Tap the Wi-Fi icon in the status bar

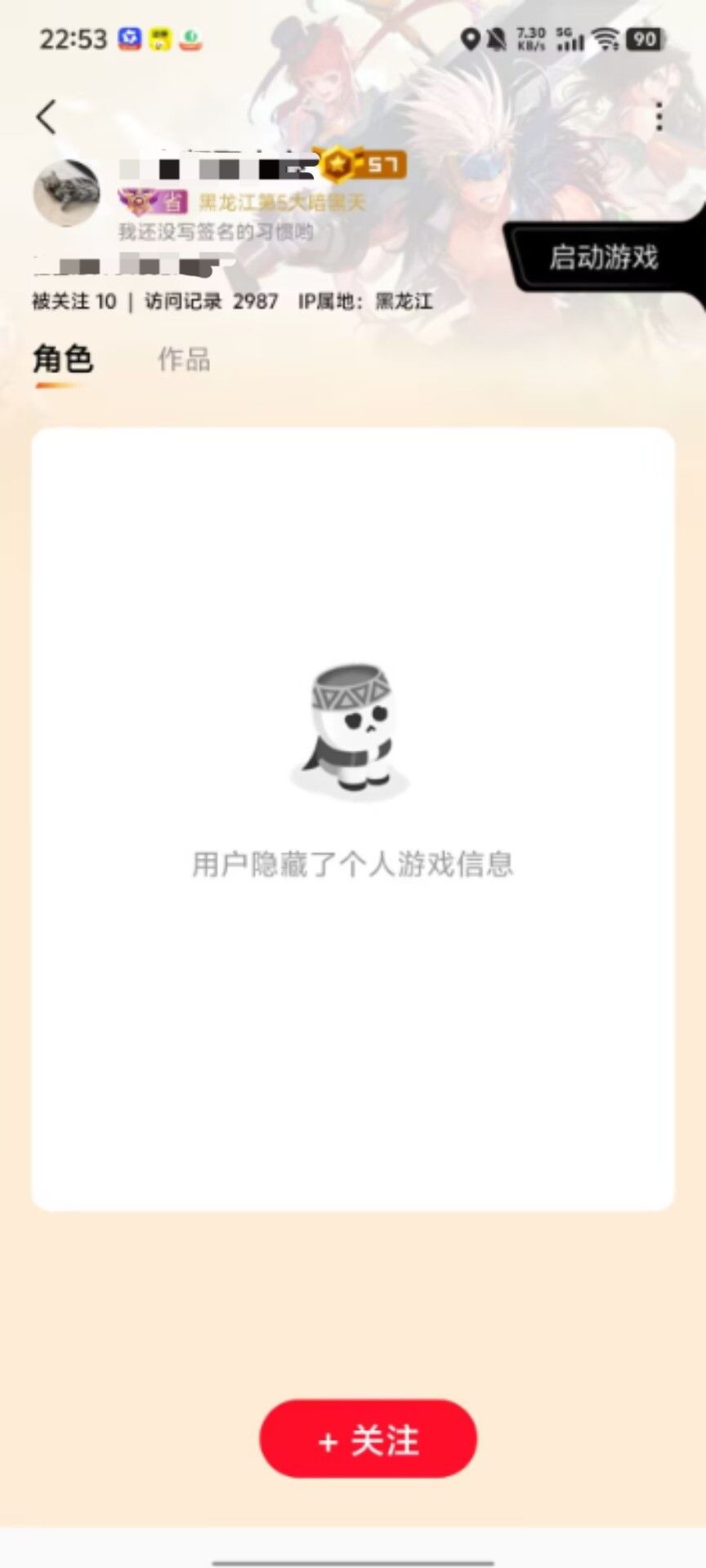603,38
